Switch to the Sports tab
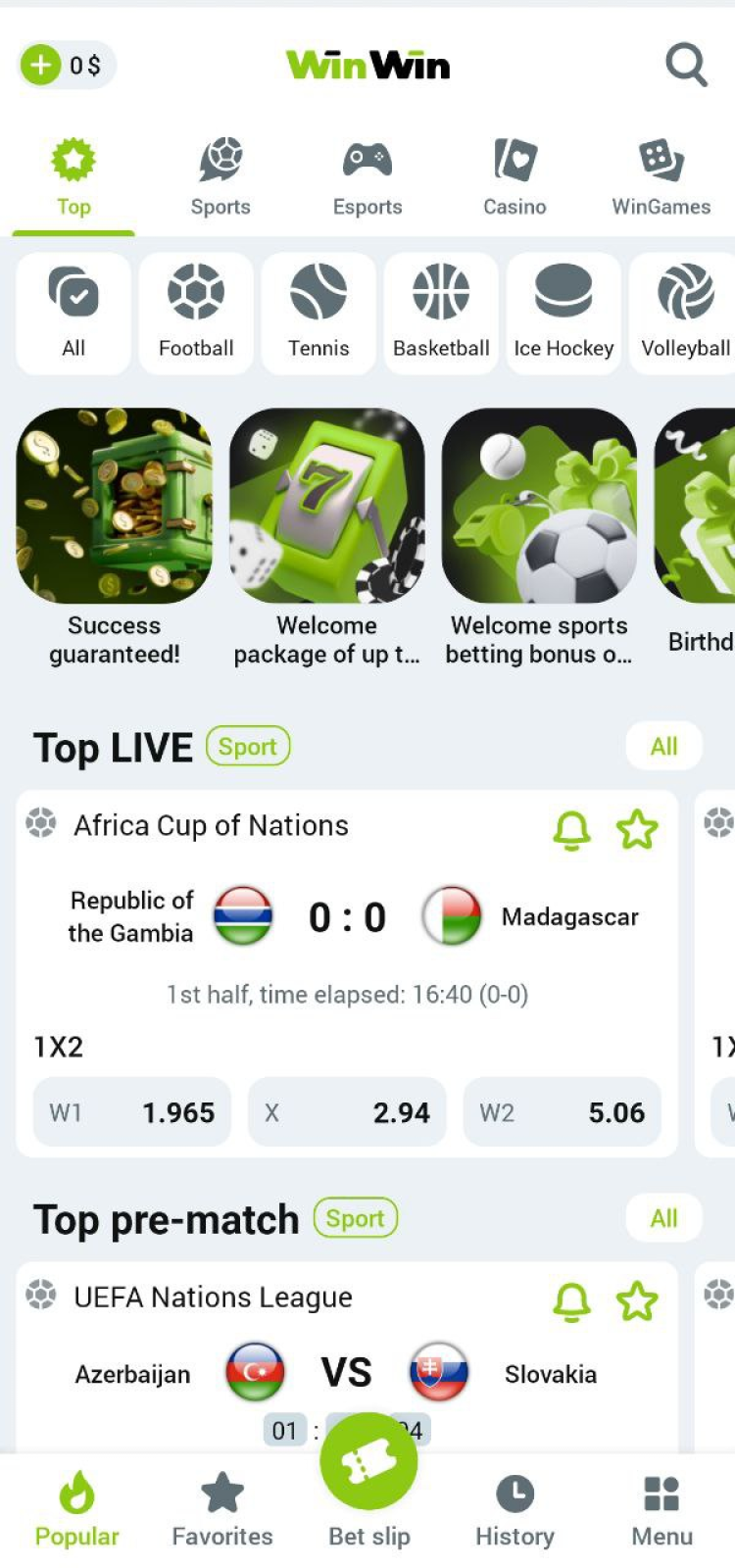 point(220,178)
